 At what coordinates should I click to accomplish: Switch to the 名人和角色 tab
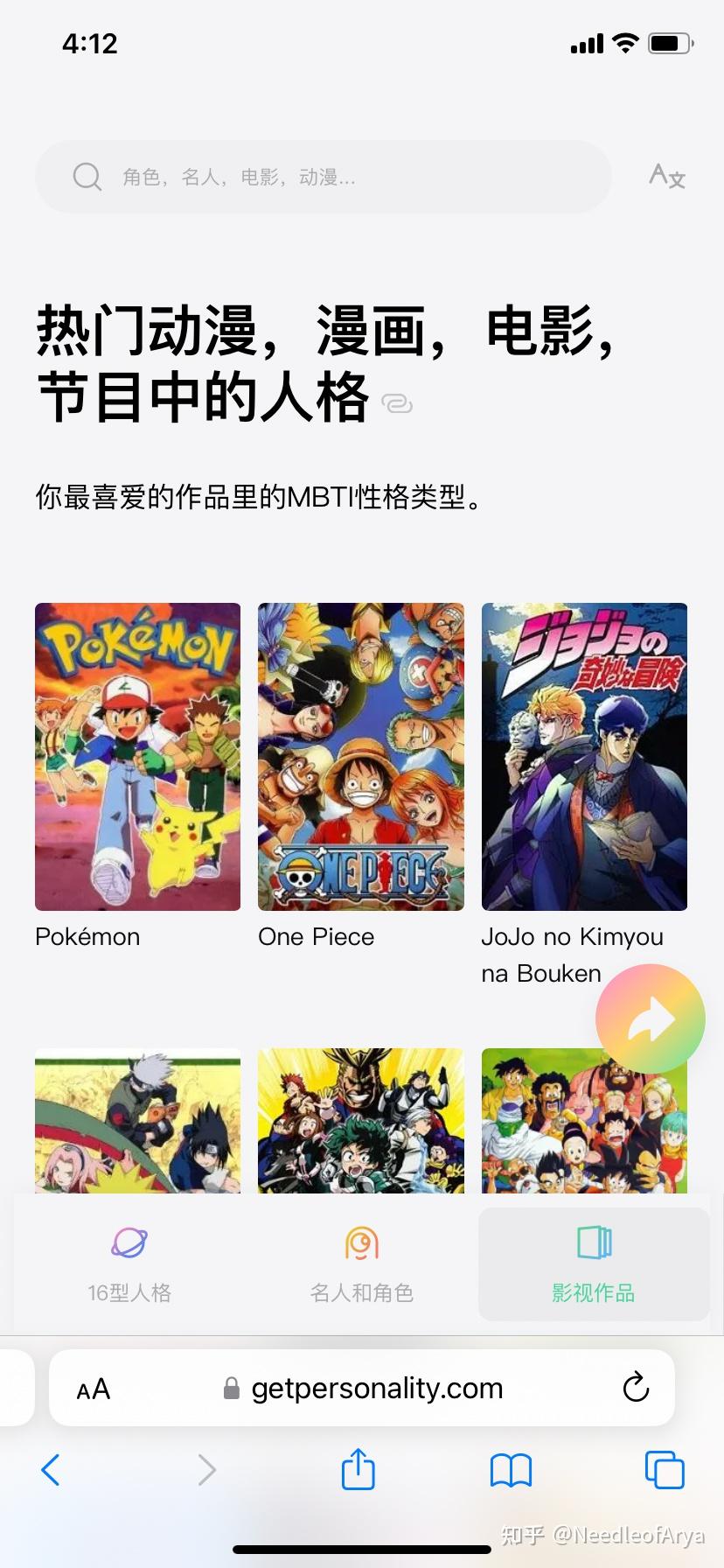pyautogui.click(x=361, y=1263)
